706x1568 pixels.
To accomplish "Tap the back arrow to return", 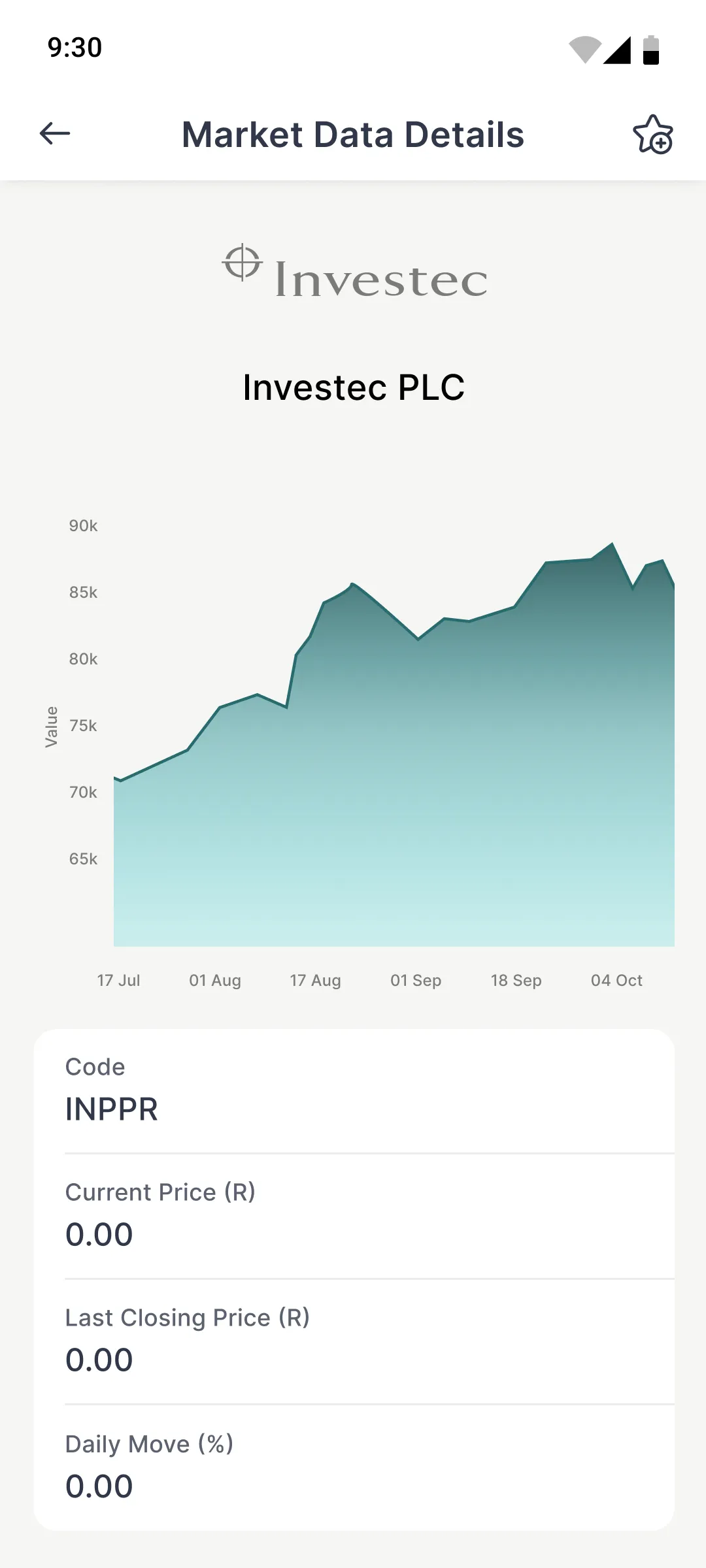I will pyautogui.click(x=55, y=134).
